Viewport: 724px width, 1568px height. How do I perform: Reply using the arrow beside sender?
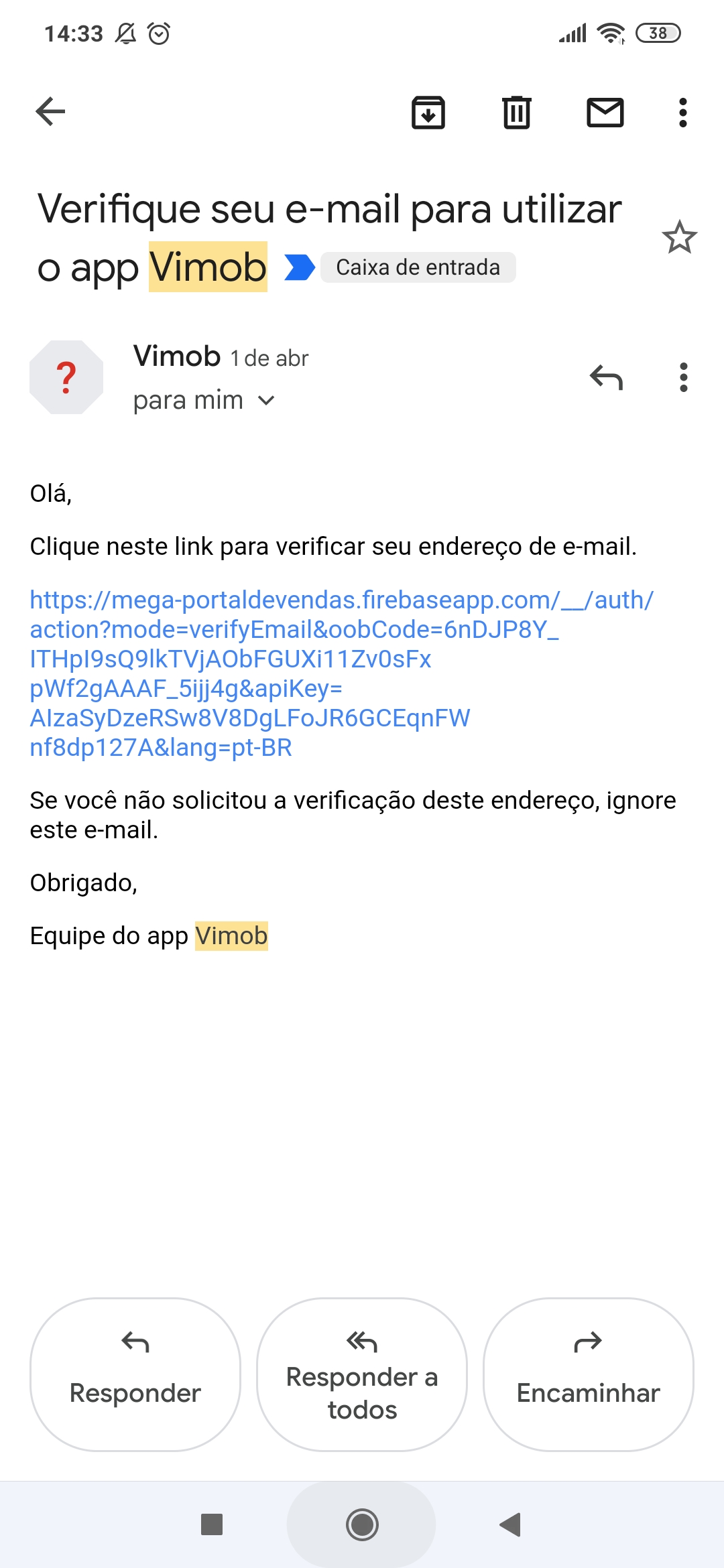(x=606, y=377)
